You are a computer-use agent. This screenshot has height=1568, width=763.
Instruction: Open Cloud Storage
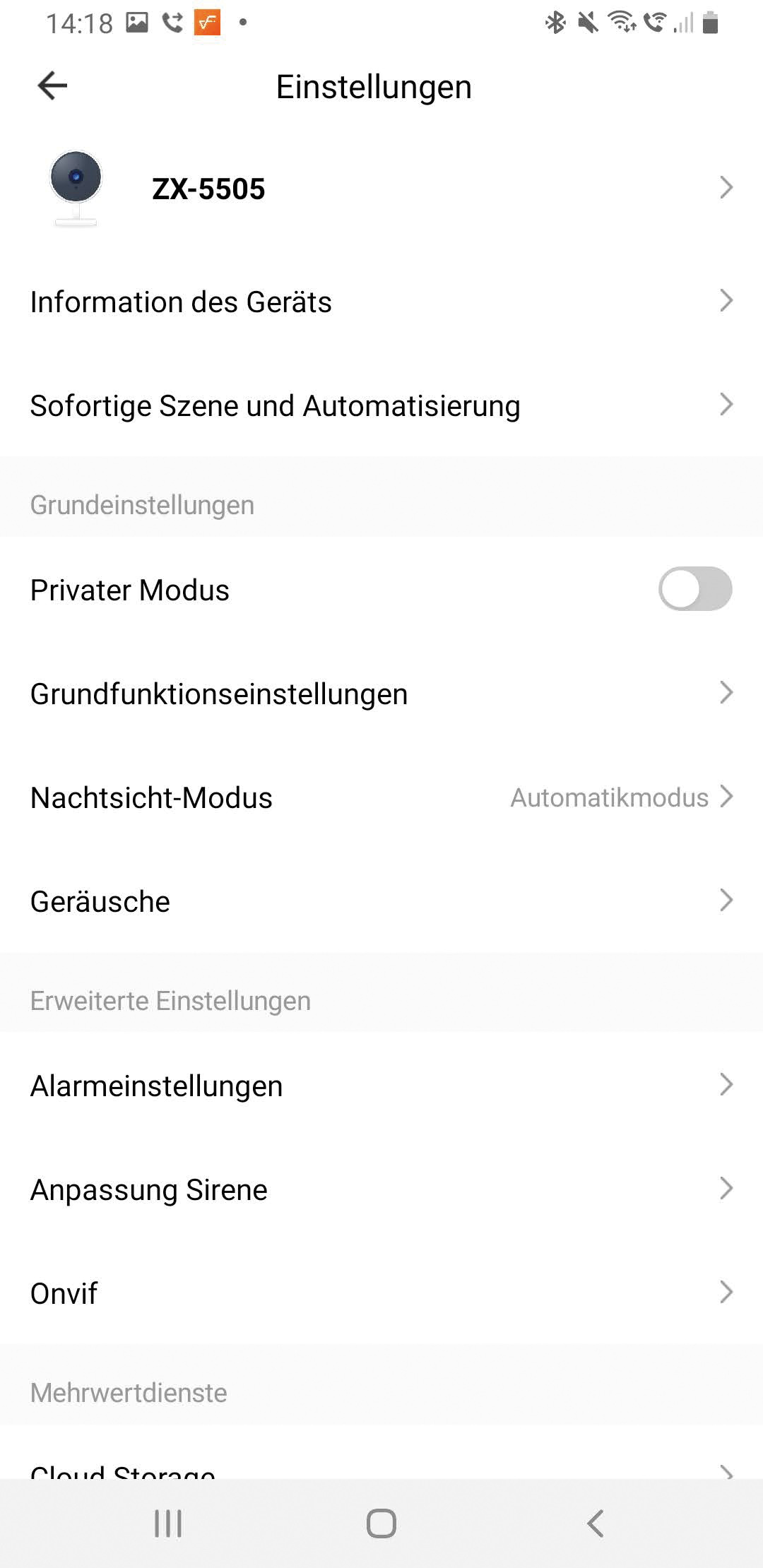(x=381, y=1469)
